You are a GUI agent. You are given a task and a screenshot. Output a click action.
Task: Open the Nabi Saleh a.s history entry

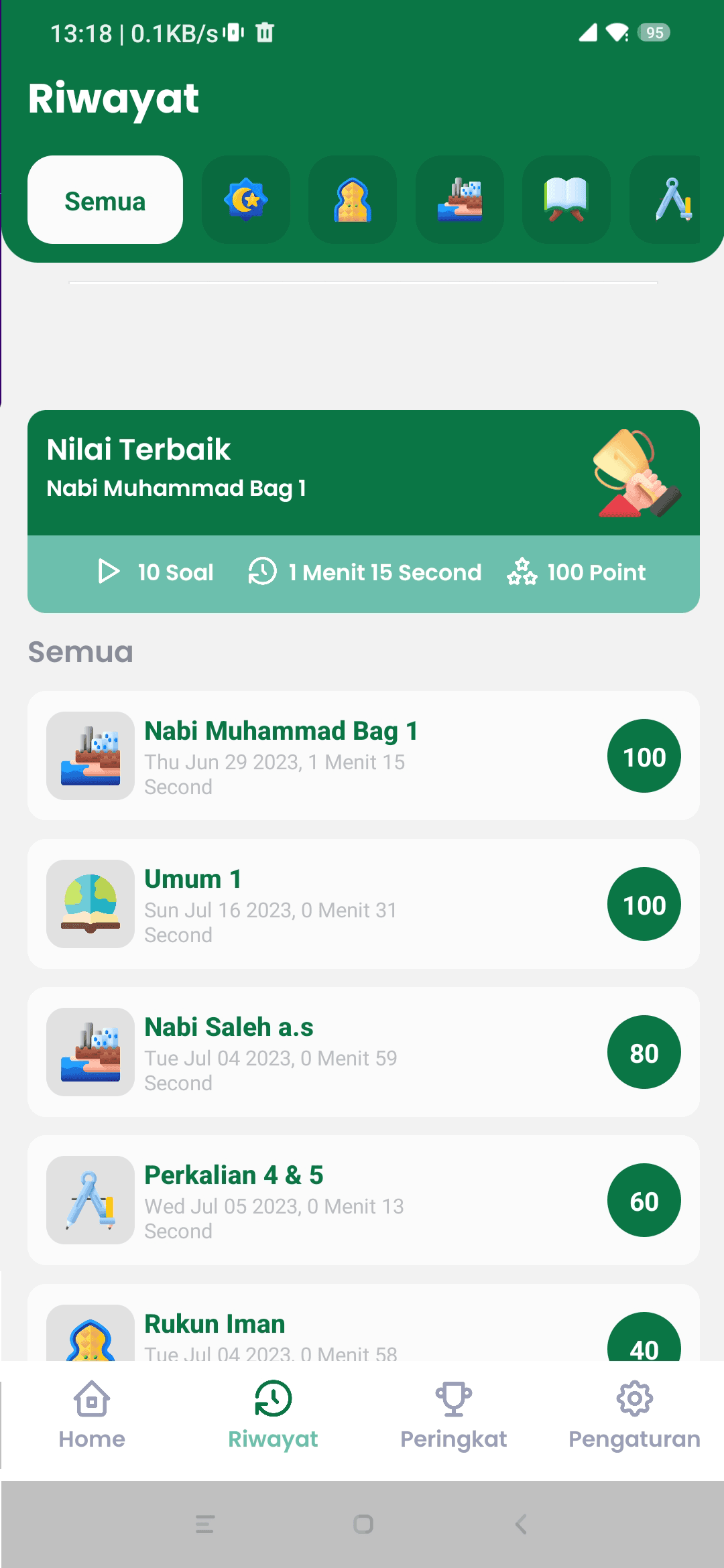coord(363,1052)
